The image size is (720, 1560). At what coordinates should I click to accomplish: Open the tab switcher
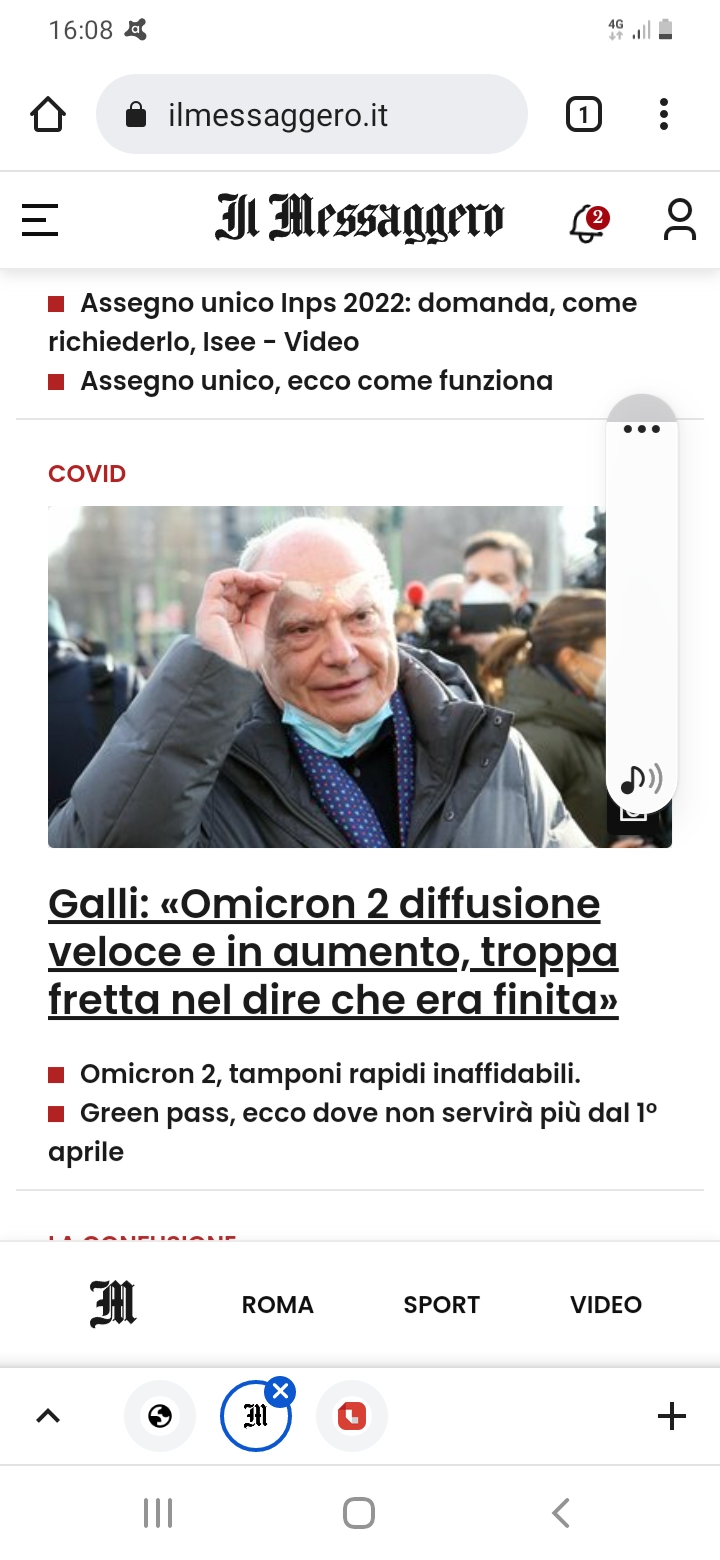(x=584, y=115)
